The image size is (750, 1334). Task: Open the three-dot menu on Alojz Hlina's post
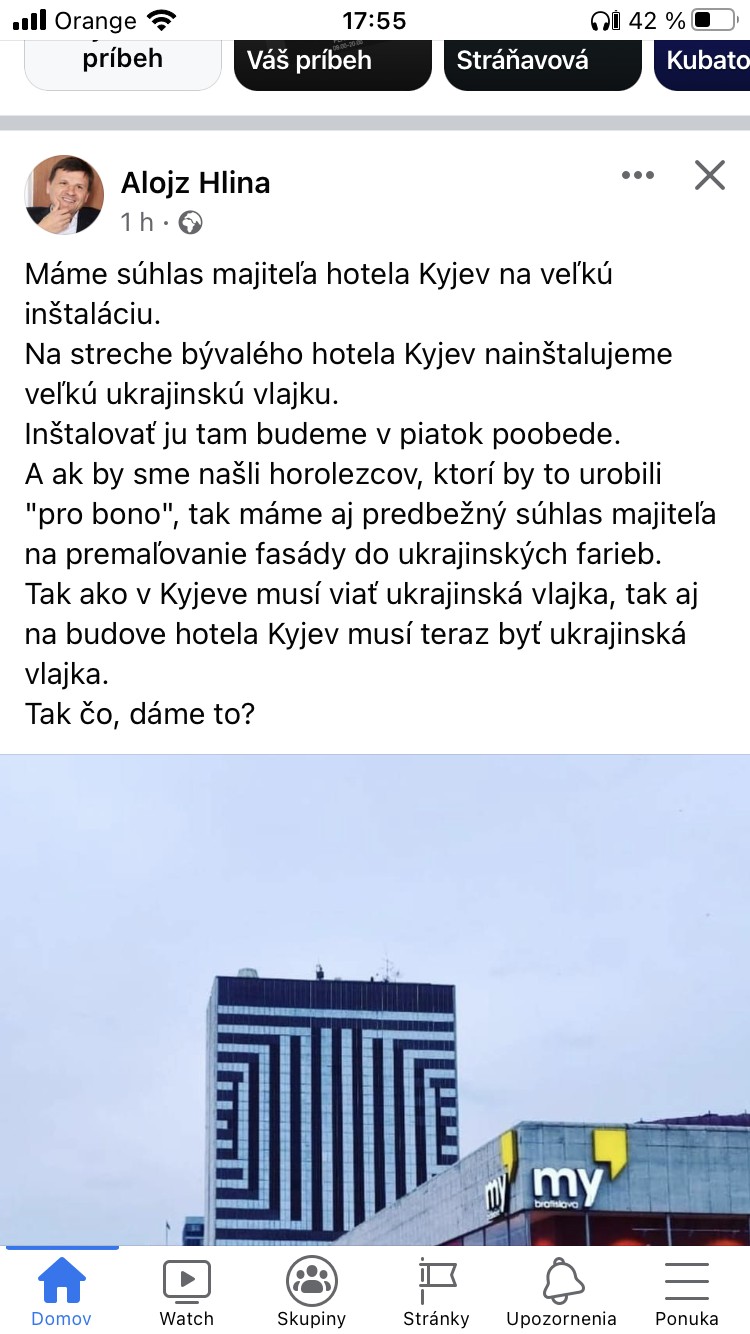pos(637,176)
